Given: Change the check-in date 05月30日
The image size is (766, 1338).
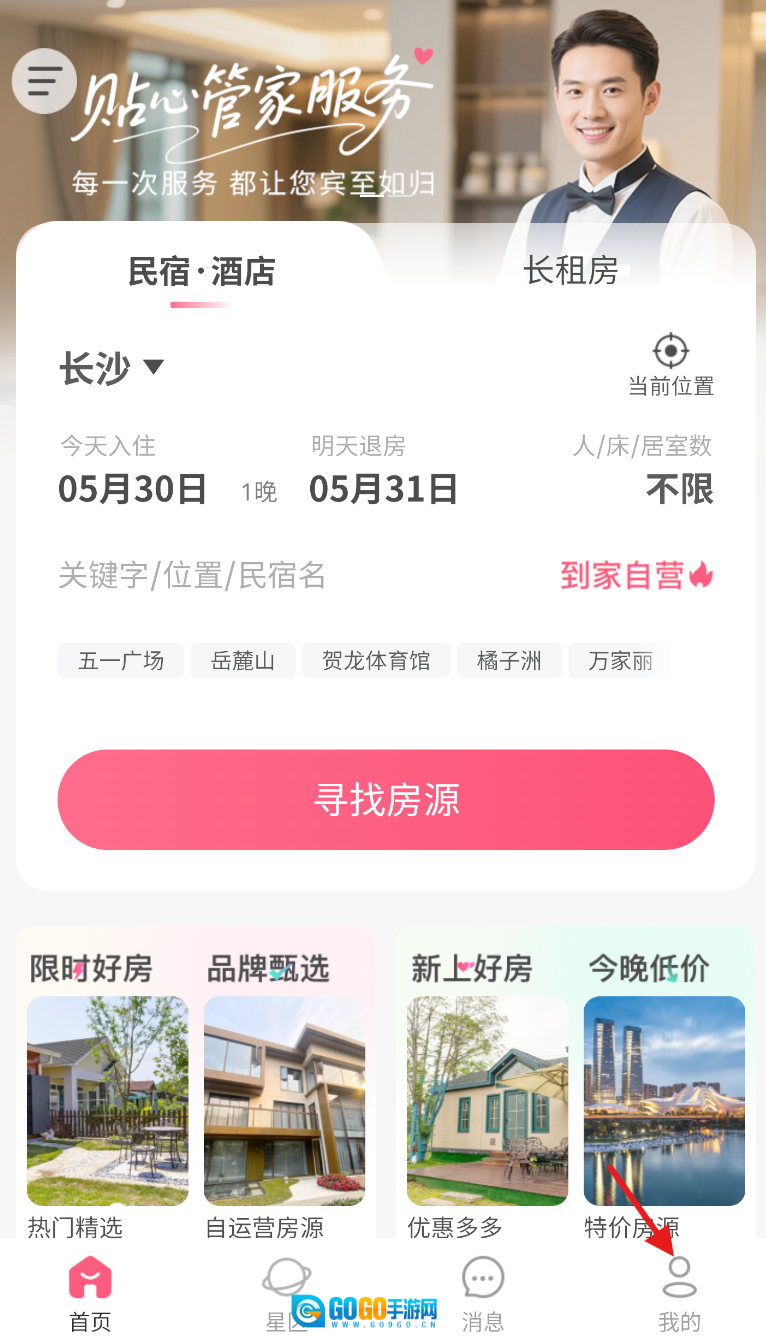Looking at the screenshot, I should pyautogui.click(x=132, y=489).
